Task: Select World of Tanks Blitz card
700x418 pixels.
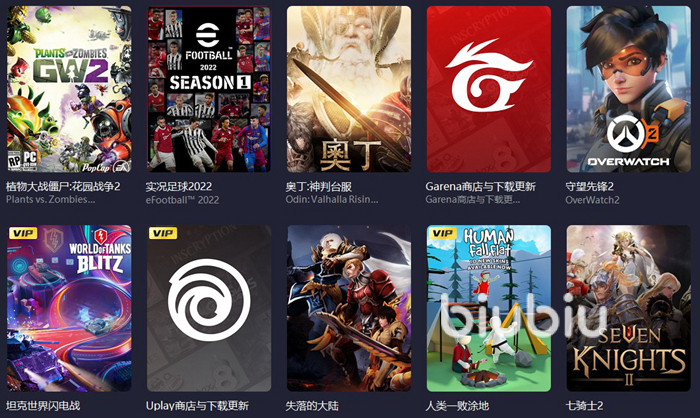Action: (68, 307)
